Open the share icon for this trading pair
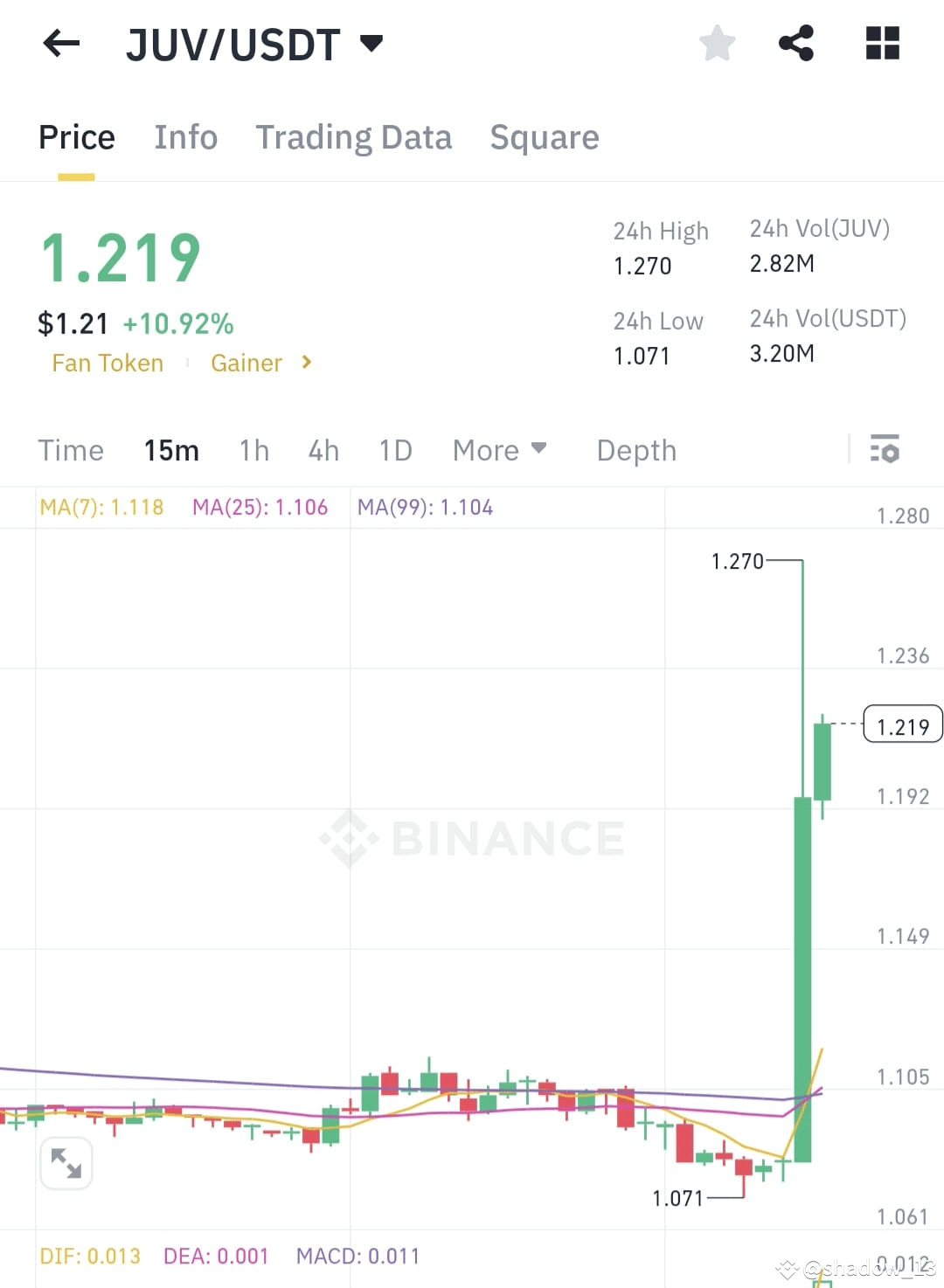The height and width of the screenshot is (1288, 944). (x=795, y=43)
